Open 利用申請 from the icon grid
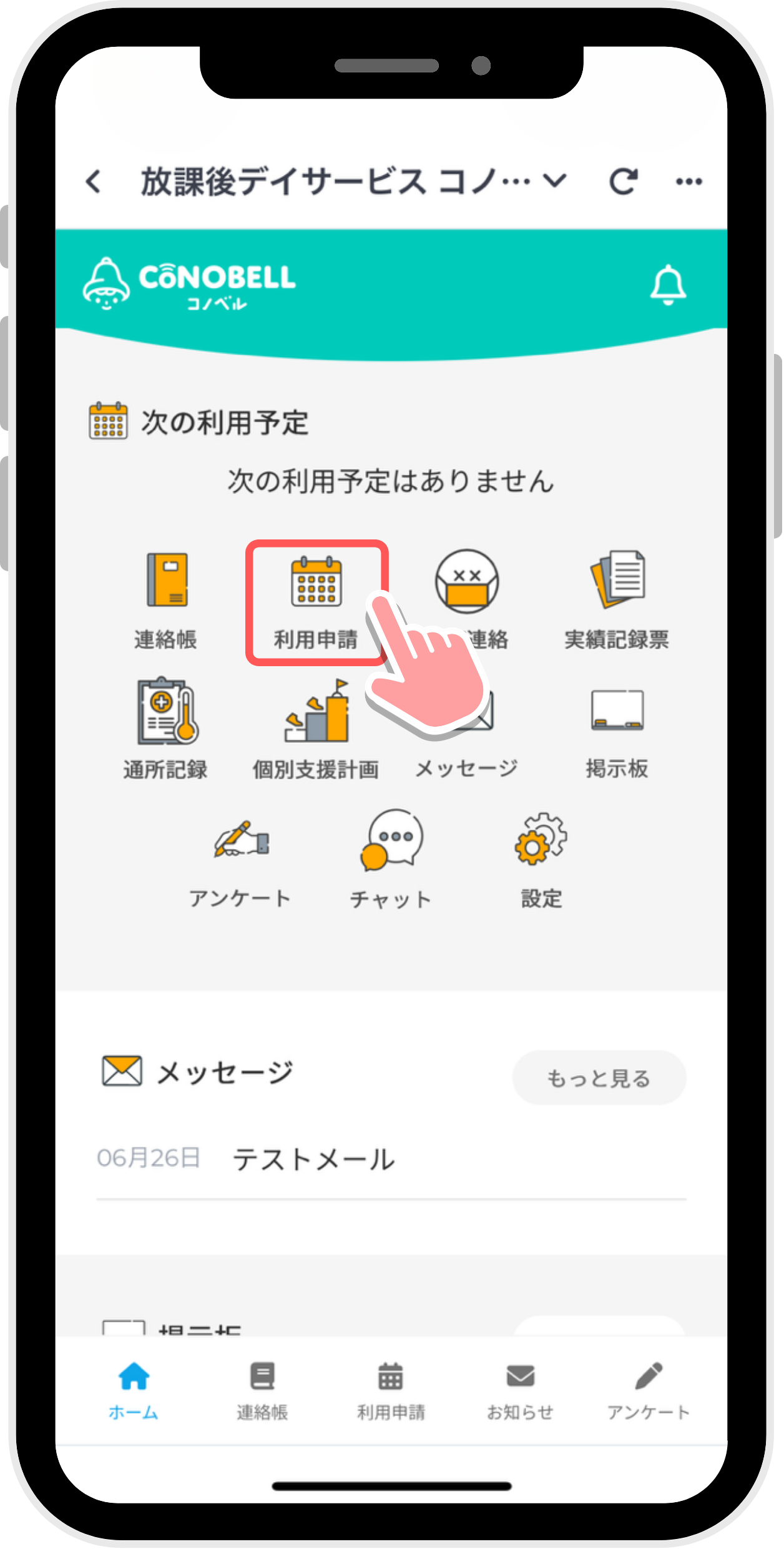The image size is (784, 1549). point(316,600)
